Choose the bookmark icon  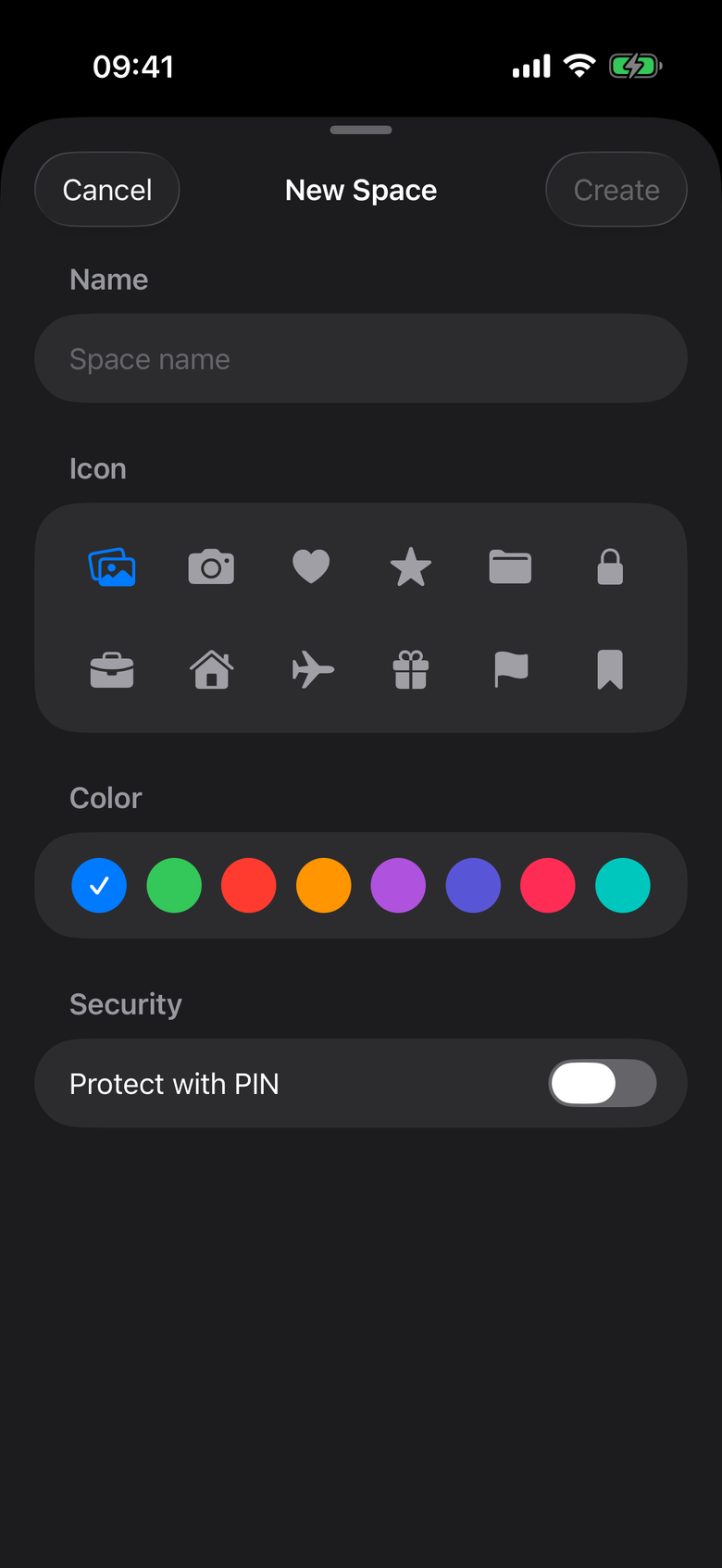pyautogui.click(x=610, y=669)
